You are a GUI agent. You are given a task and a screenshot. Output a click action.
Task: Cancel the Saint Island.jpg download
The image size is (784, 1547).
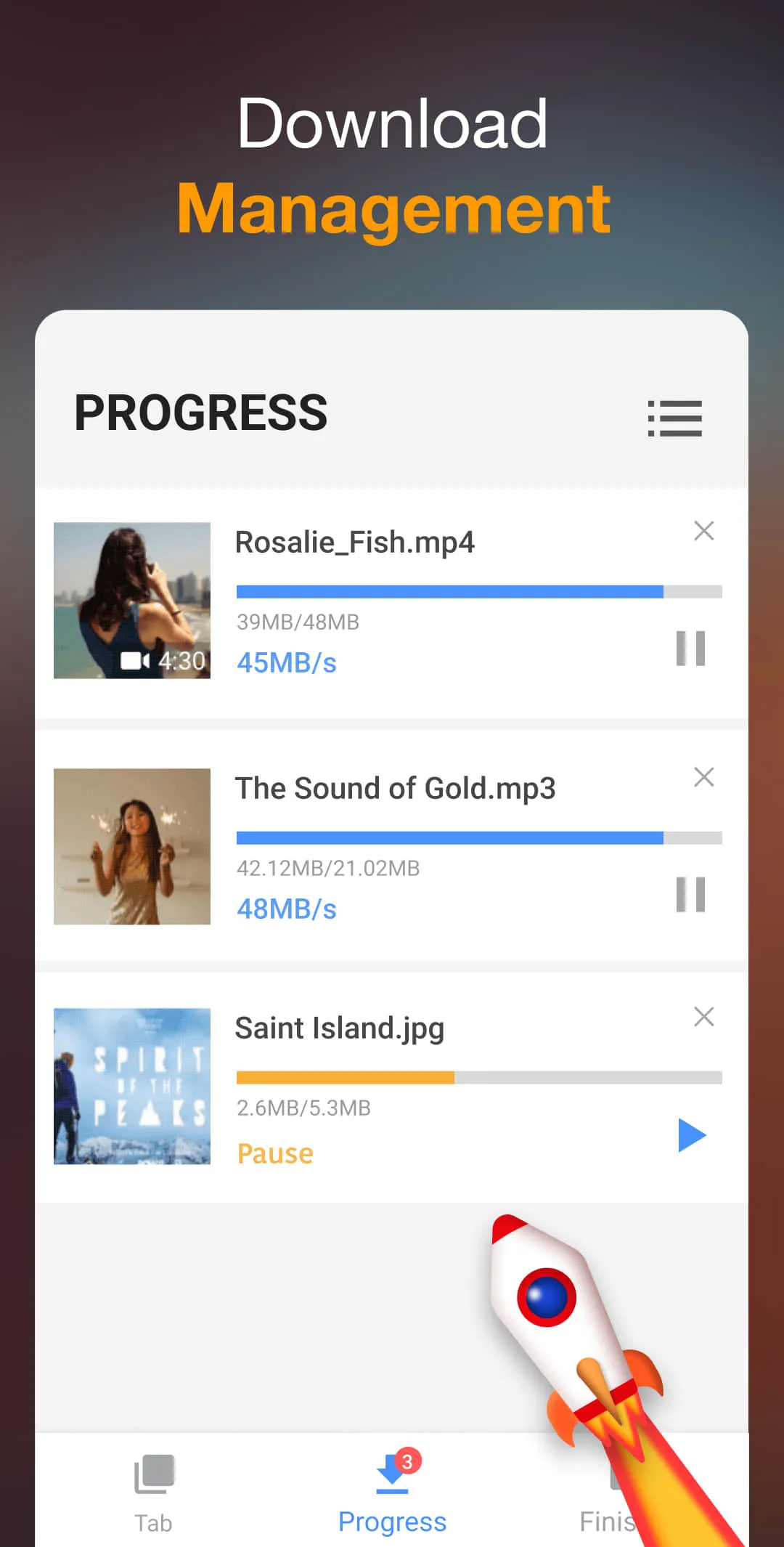[703, 1017]
